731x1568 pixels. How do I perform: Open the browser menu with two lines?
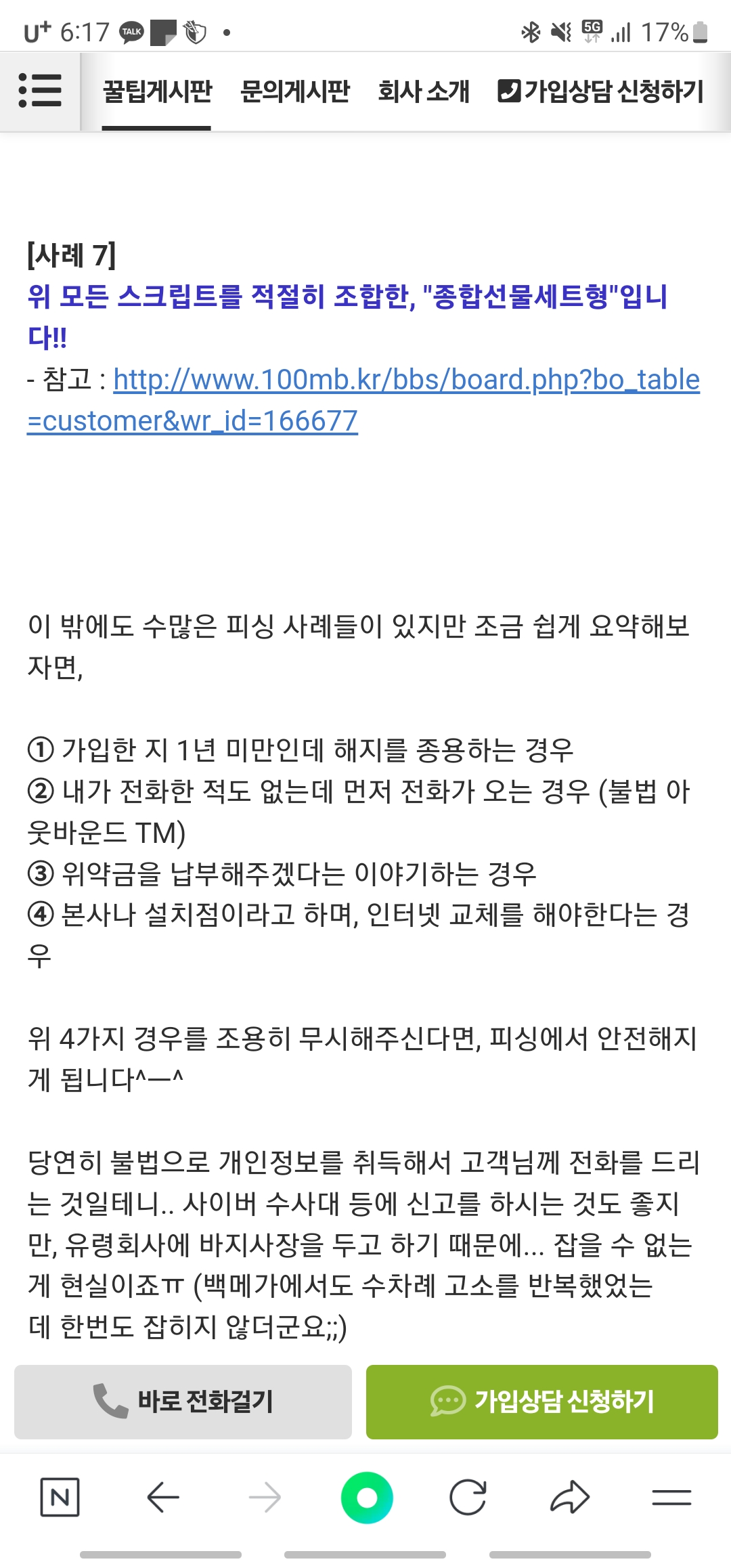point(671,1497)
